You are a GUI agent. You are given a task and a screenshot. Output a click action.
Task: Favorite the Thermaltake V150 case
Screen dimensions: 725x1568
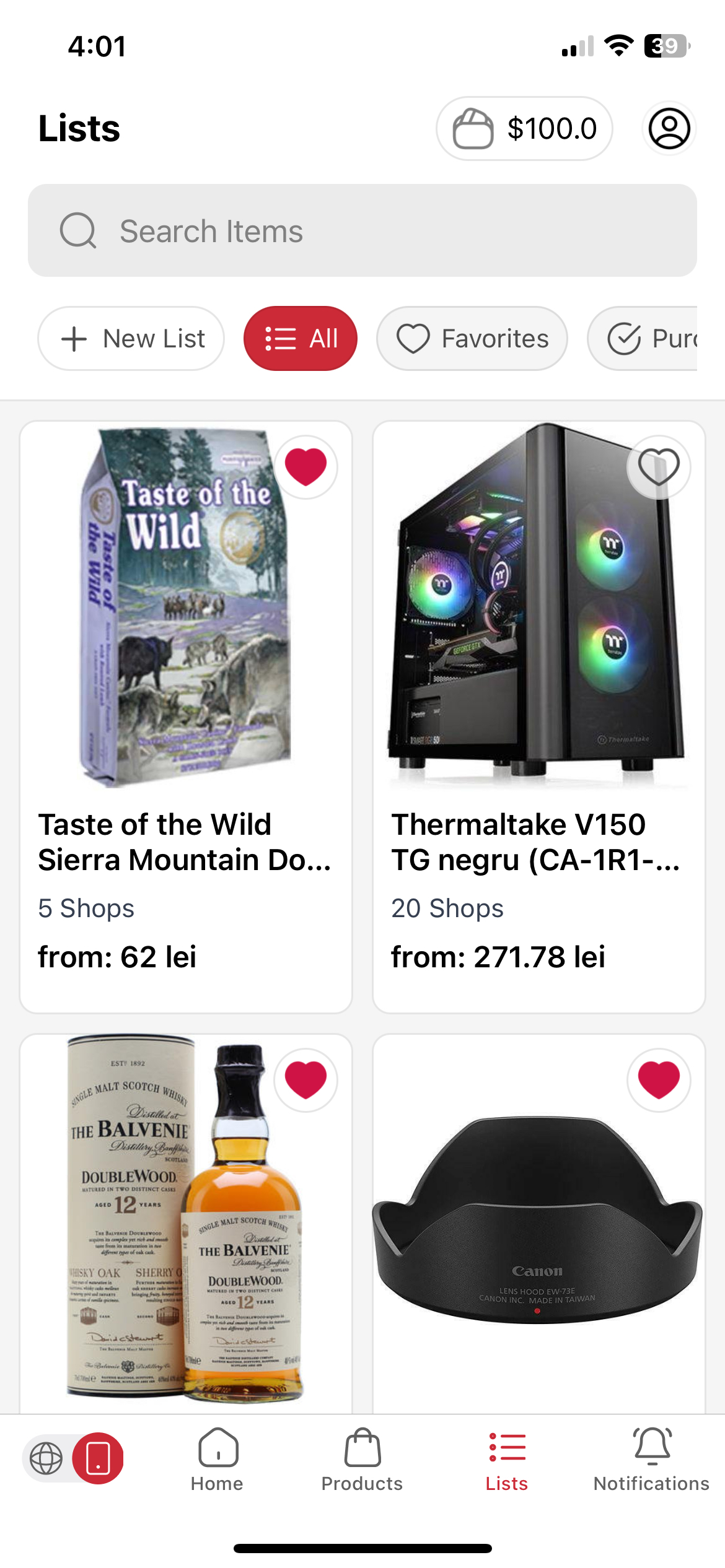coord(659,467)
